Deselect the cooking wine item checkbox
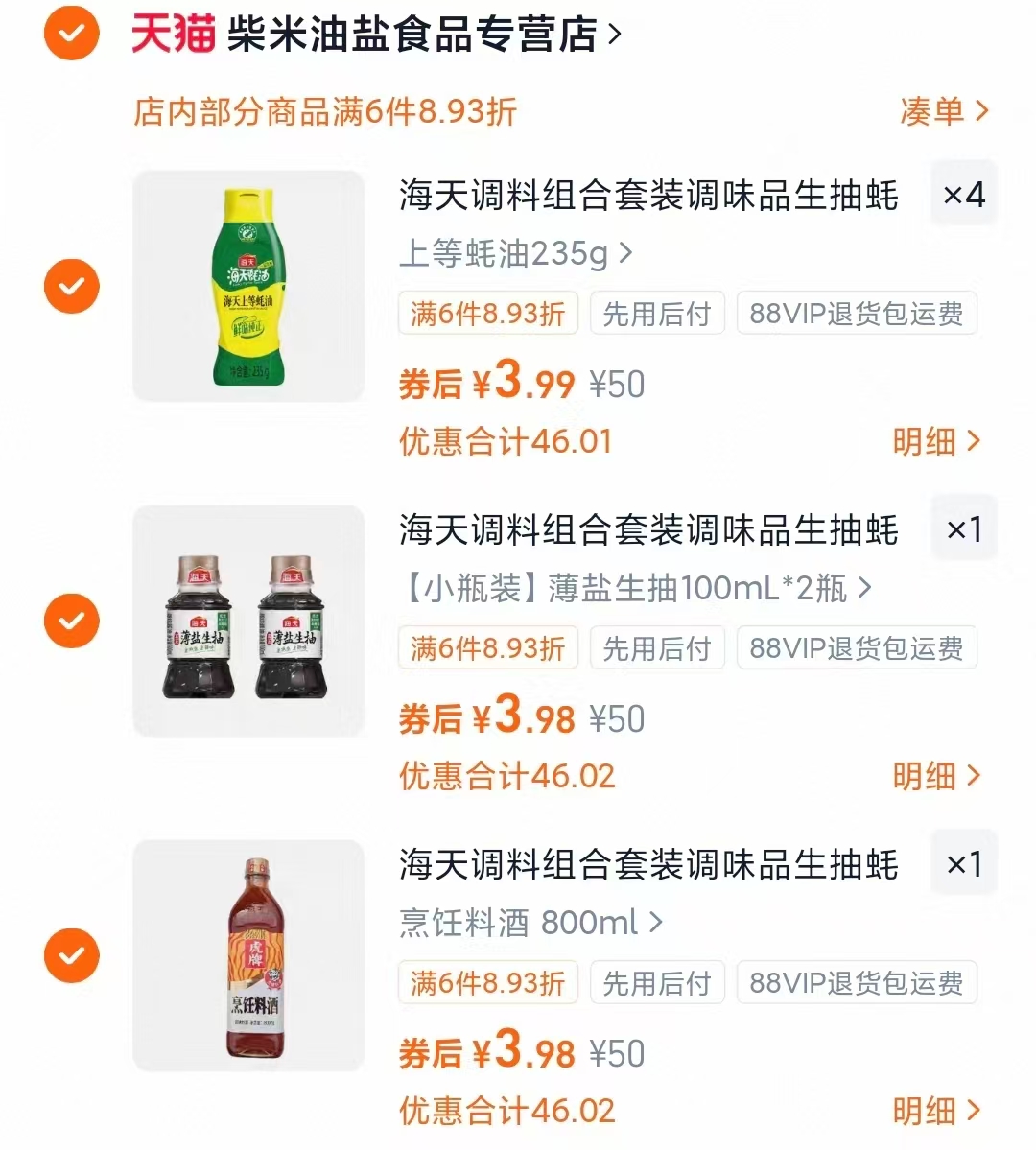The height and width of the screenshot is (1150, 1036). pyautogui.click(x=71, y=955)
